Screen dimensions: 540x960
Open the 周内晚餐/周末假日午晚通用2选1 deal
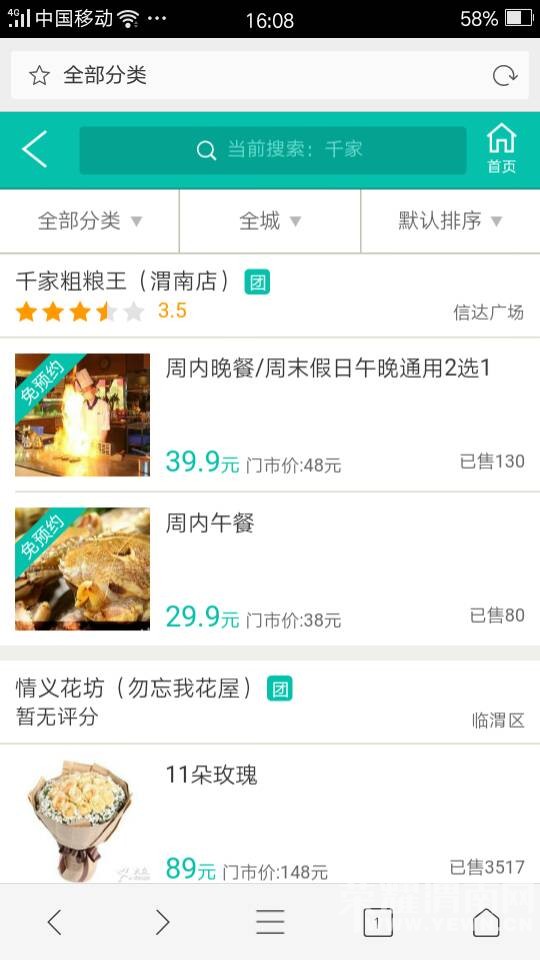(270, 414)
